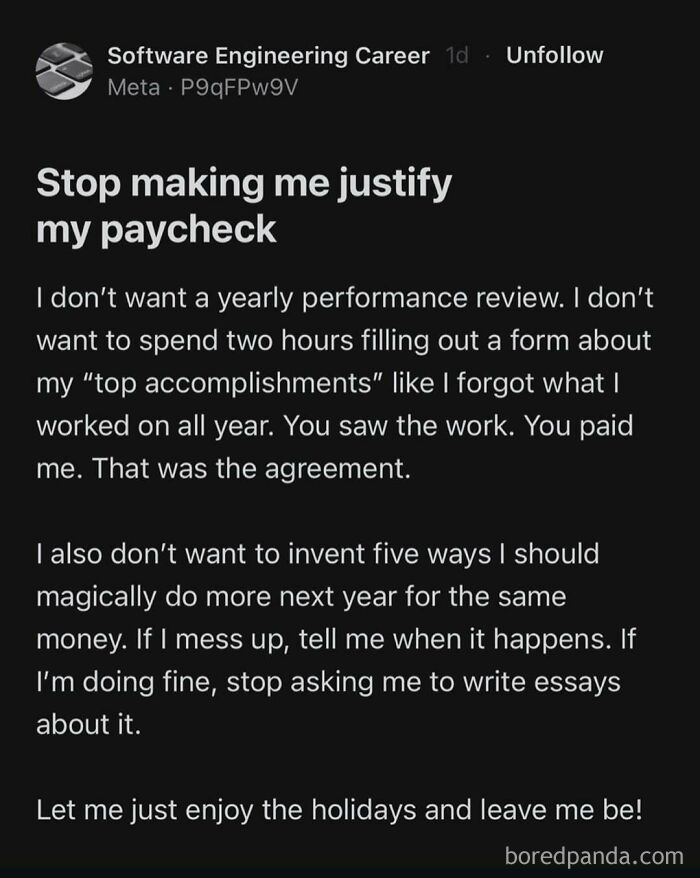Unfollow the Software Engineering Career channel
Screen dimensions: 700x878
pos(554,55)
